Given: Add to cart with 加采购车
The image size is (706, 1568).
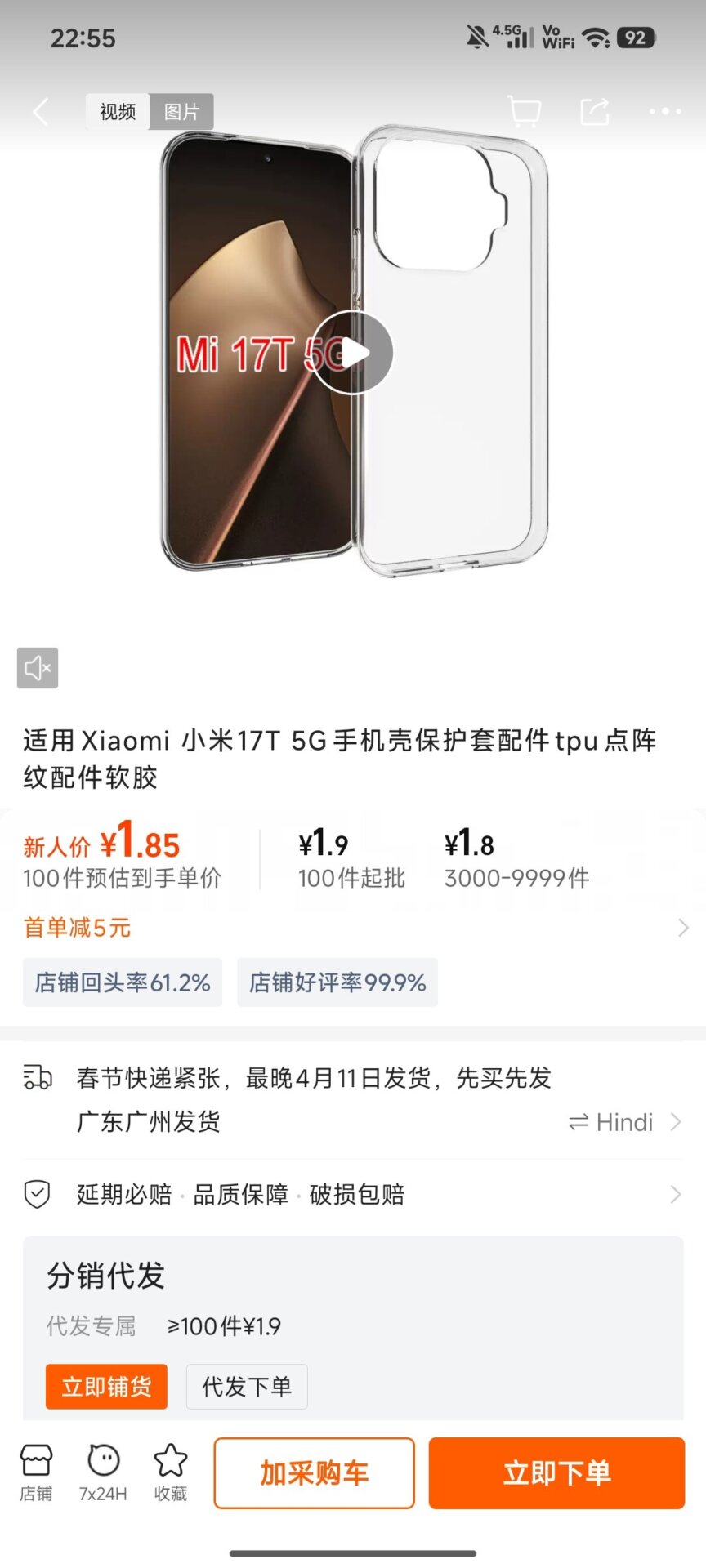Looking at the screenshot, I should coord(314,1472).
